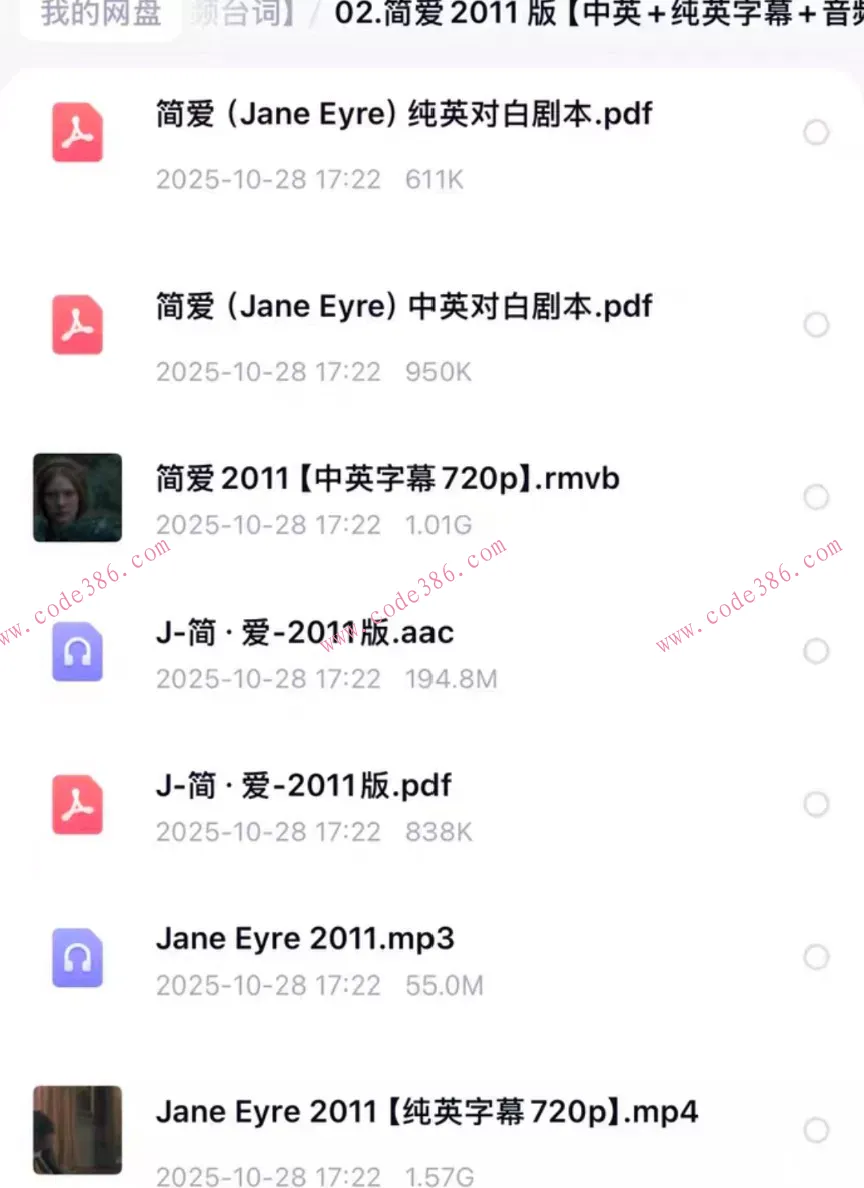Click the headphone icon beside the aac file
Screen dimensions: 864x1188
[x=77, y=651]
